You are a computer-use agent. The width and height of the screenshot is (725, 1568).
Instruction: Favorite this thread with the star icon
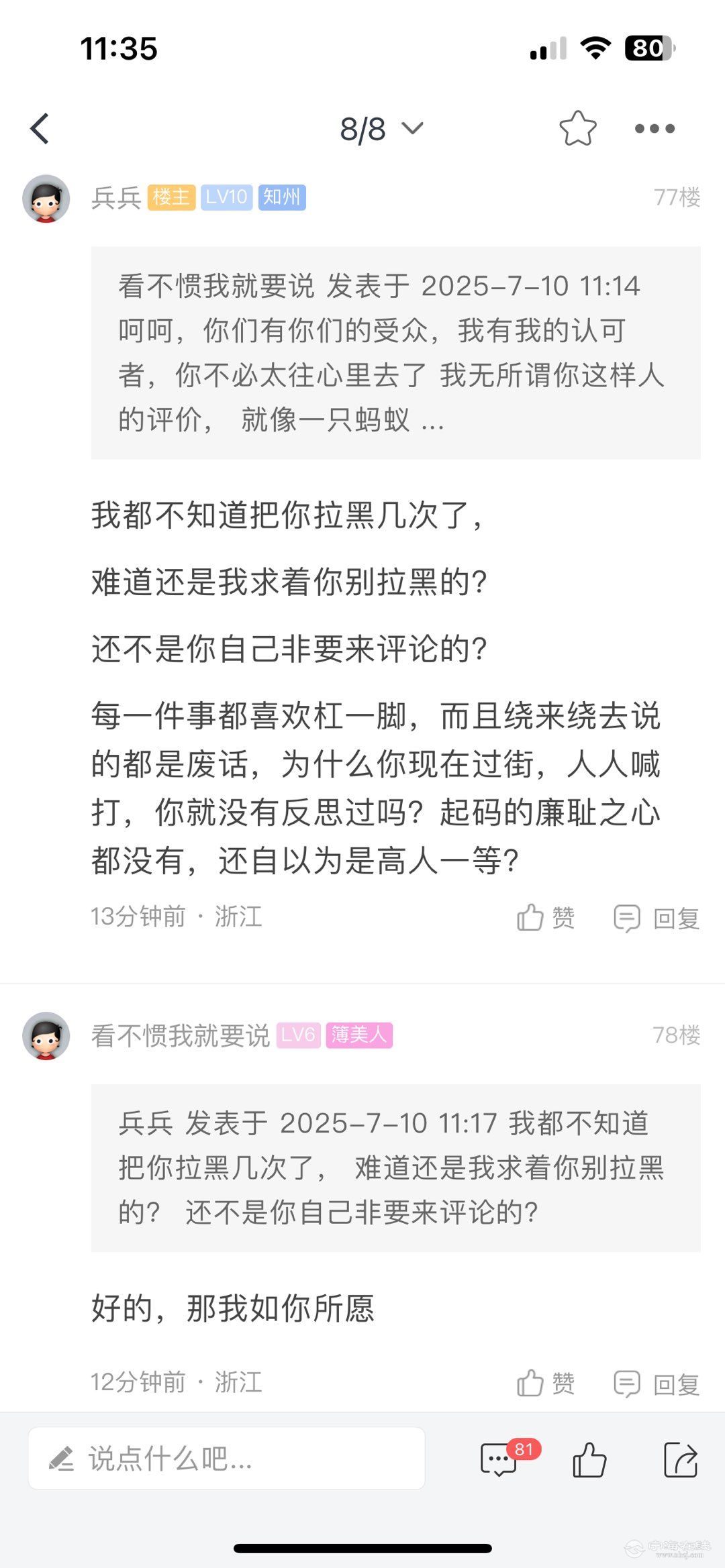(577, 128)
